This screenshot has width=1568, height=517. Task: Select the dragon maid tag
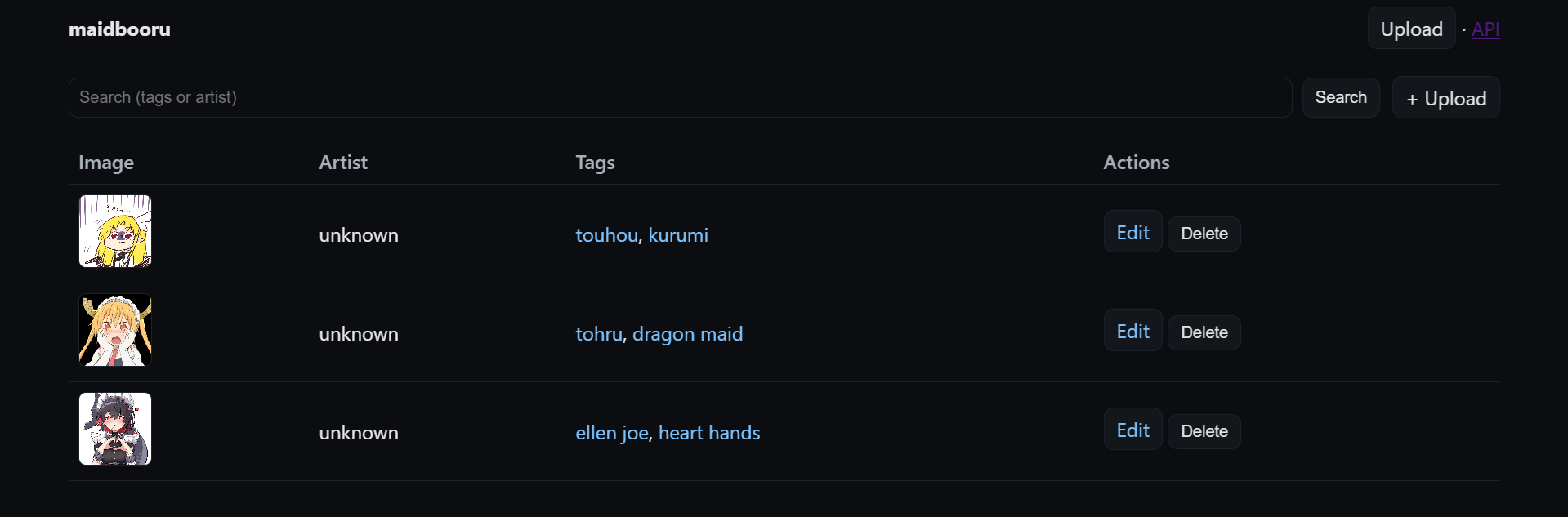click(687, 334)
